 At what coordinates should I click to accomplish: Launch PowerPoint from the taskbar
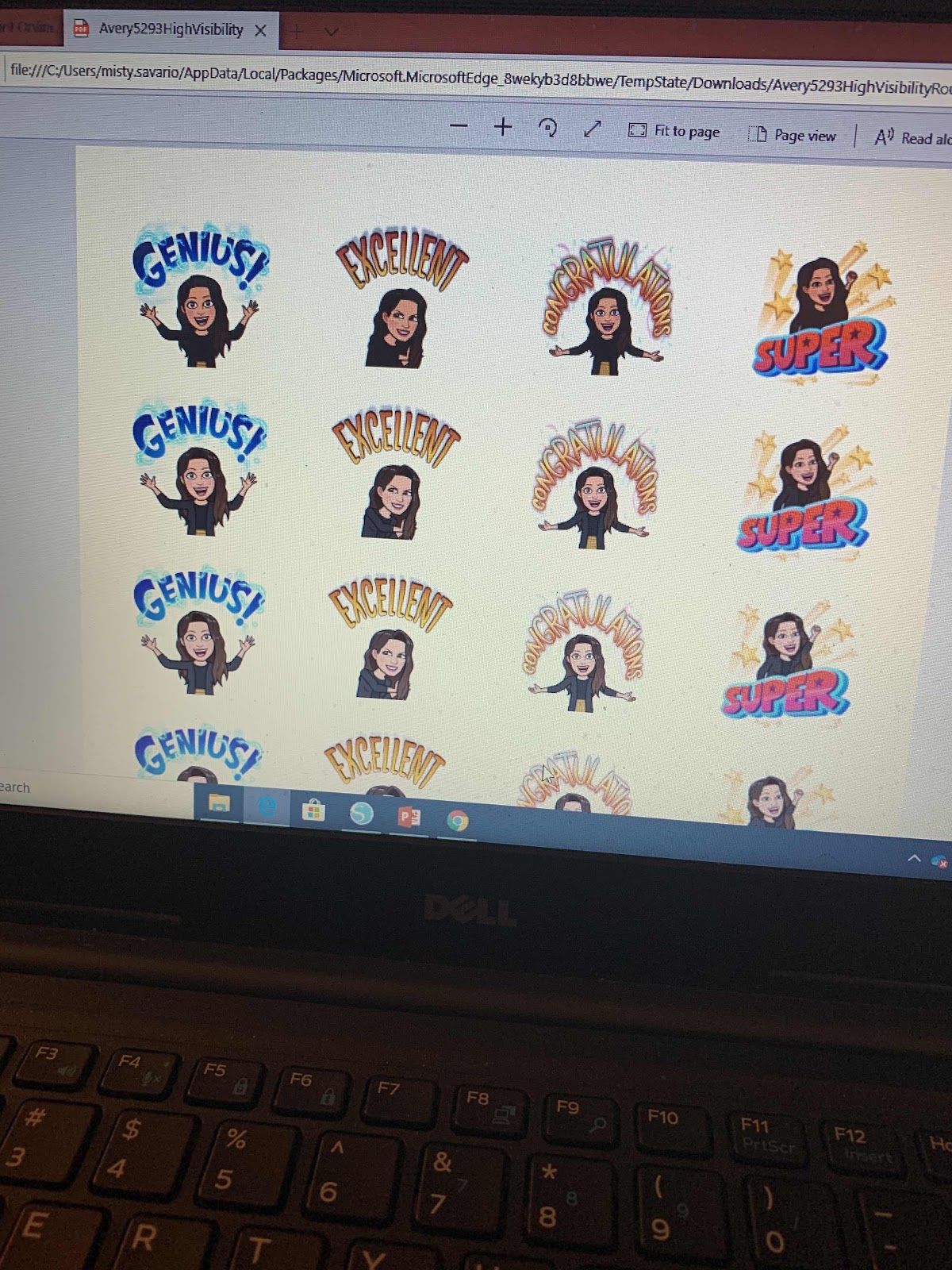coord(409,816)
